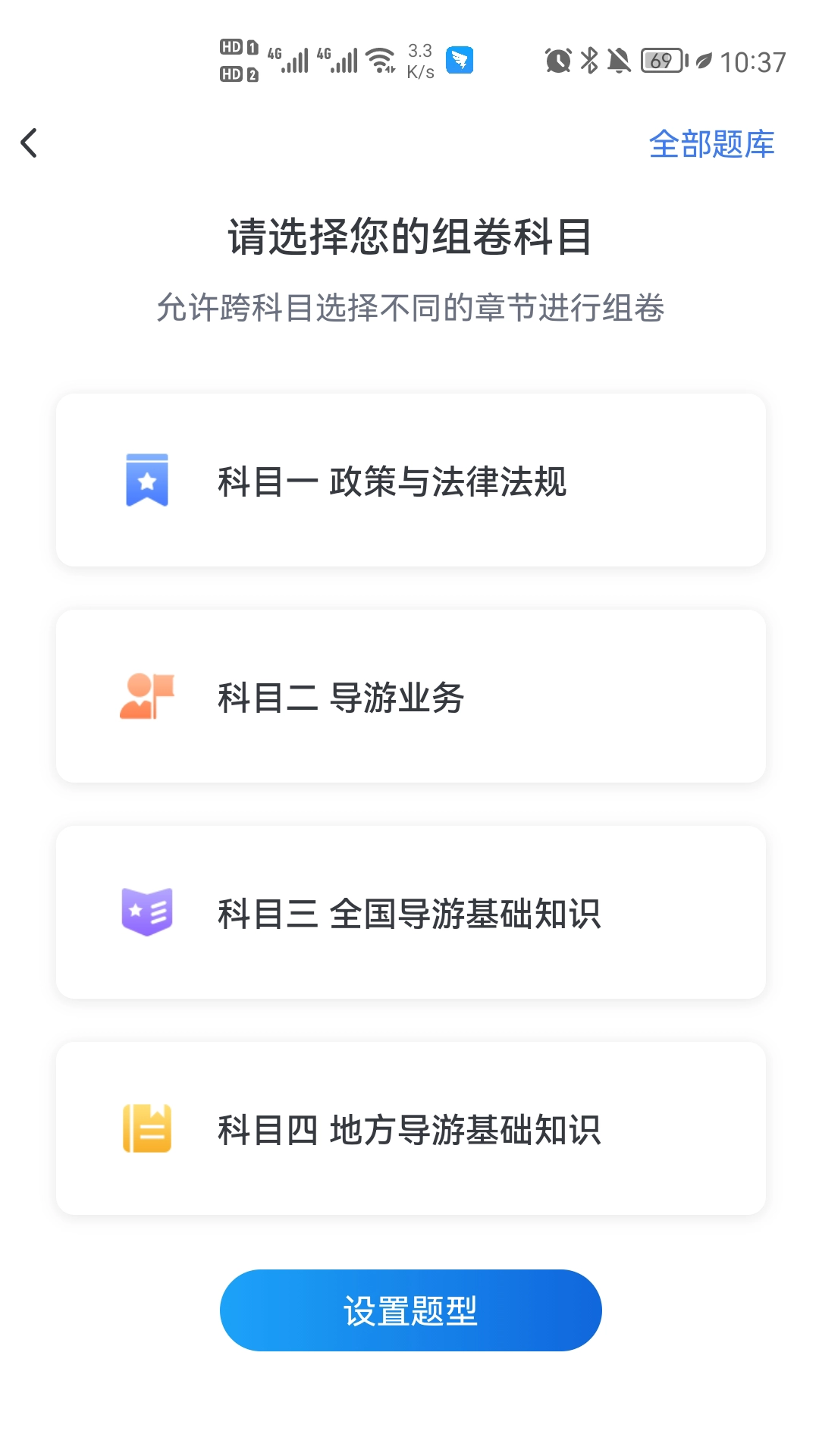Image resolution: width=819 pixels, height=1456 pixels.
Task: Tap the battery indicator in status bar
Action: coord(661,60)
